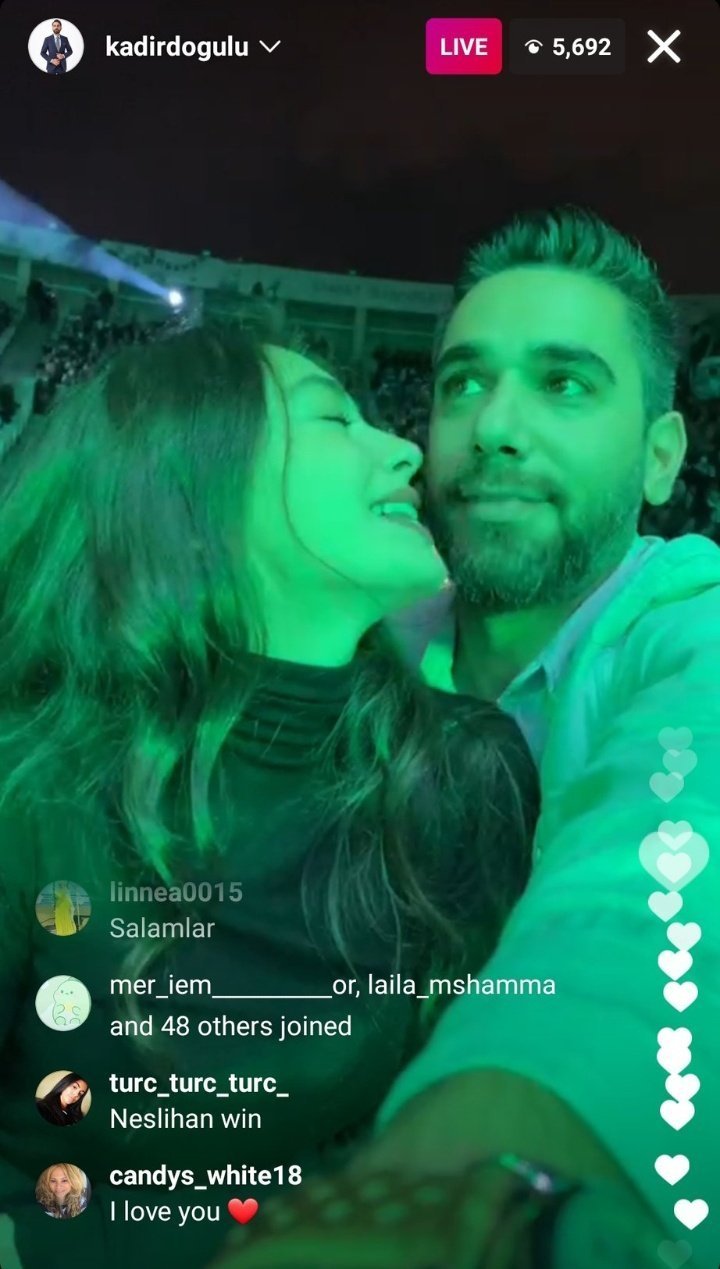The height and width of the screenshot is (1269, 720).
Task: Expand the kadirdogulu username dropdown
Action: click(x=270, y=47)
